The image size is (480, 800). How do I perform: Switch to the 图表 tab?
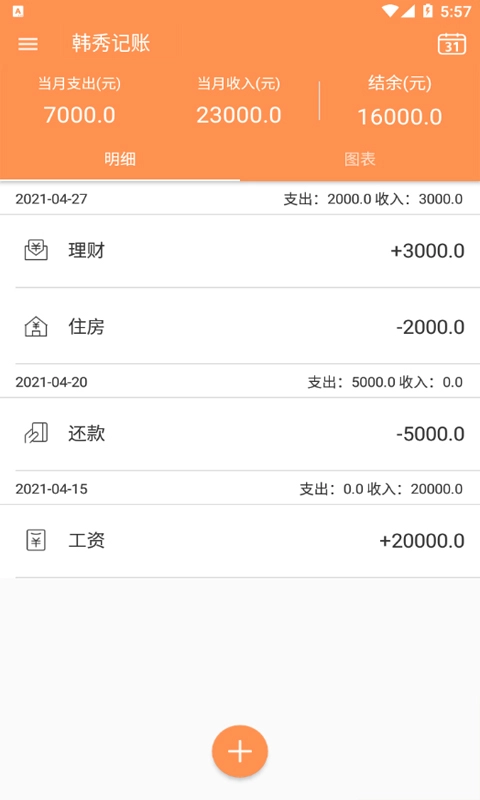360,159
